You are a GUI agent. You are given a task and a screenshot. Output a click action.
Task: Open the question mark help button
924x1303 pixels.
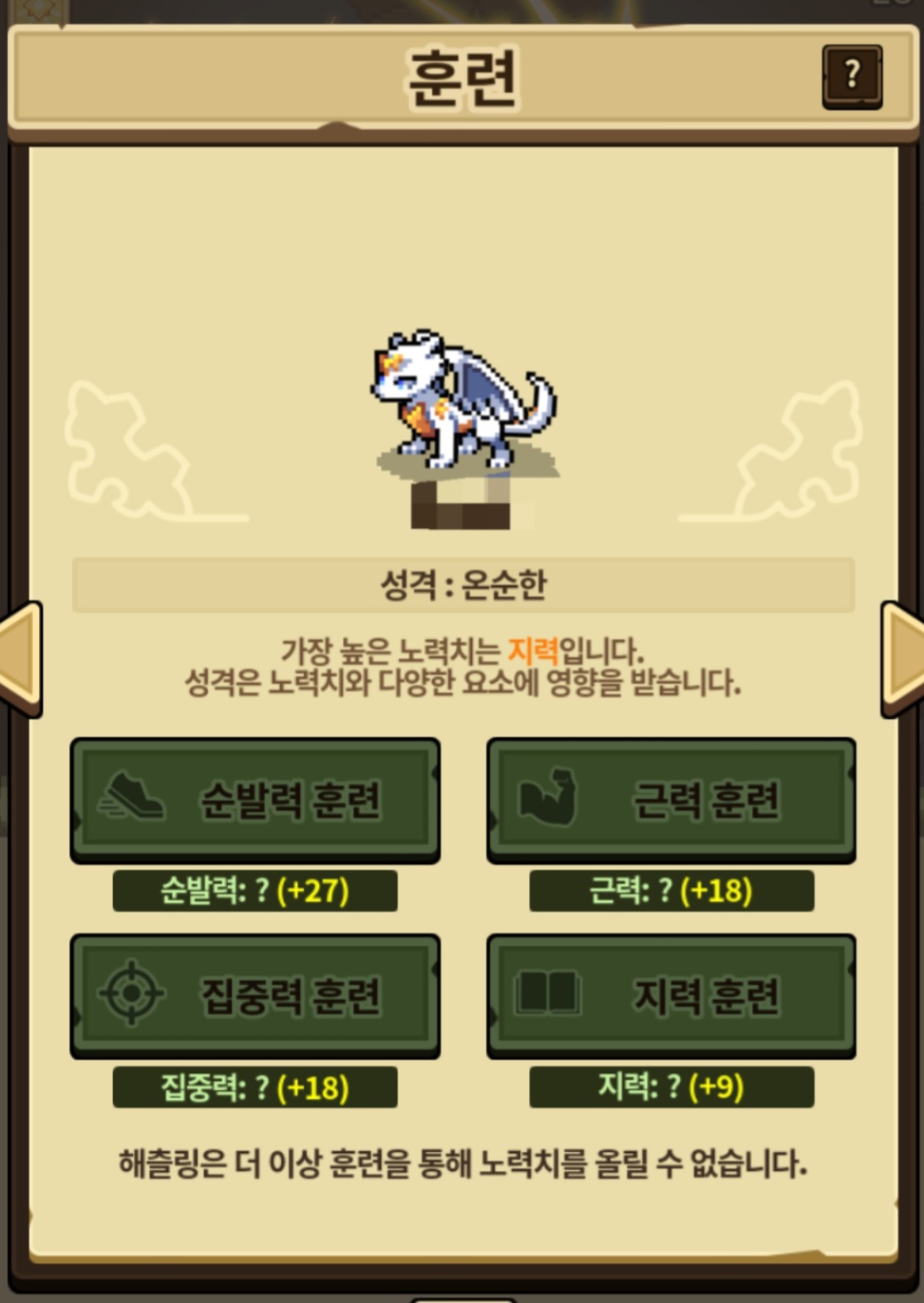(x=852, y=76)
